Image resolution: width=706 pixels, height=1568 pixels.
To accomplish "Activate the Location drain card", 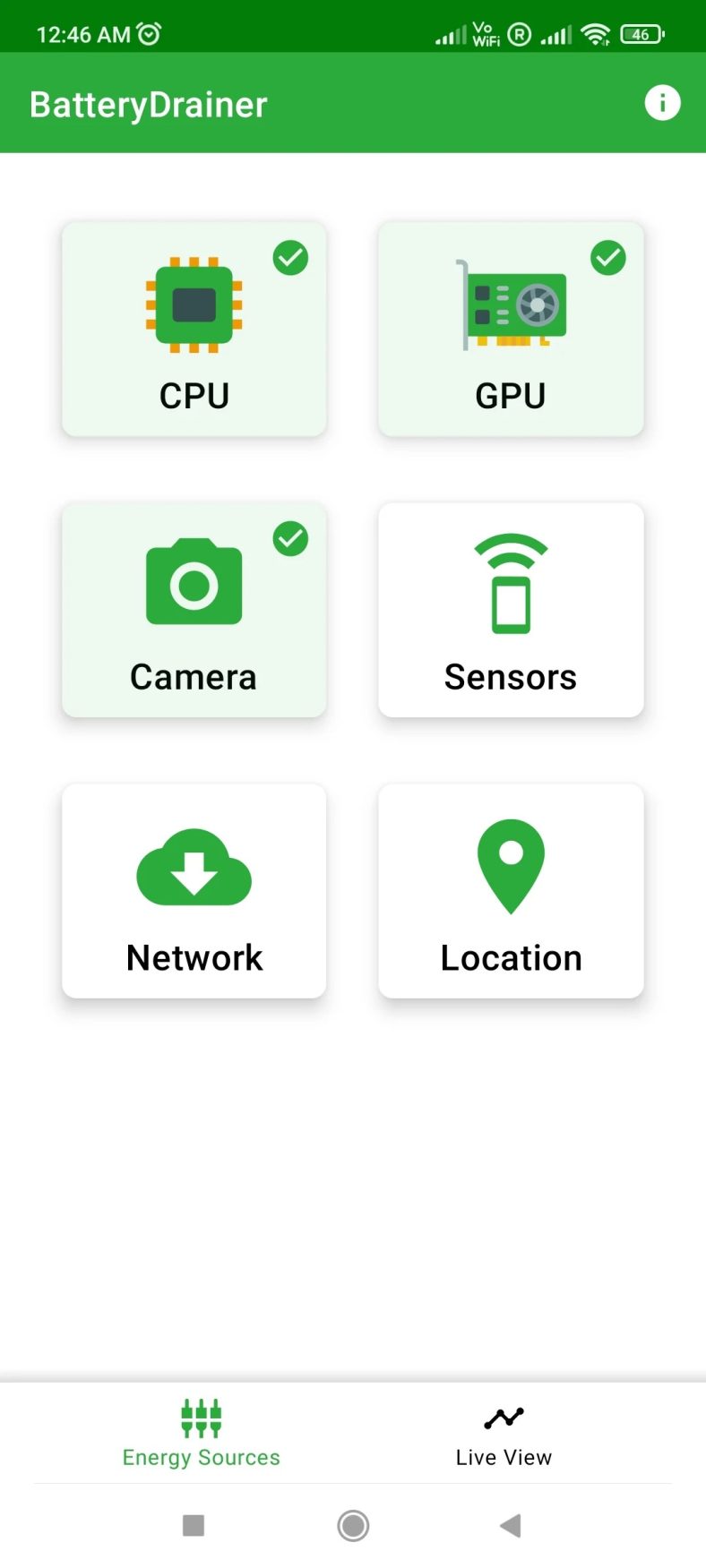I will (x=511, y=891).
